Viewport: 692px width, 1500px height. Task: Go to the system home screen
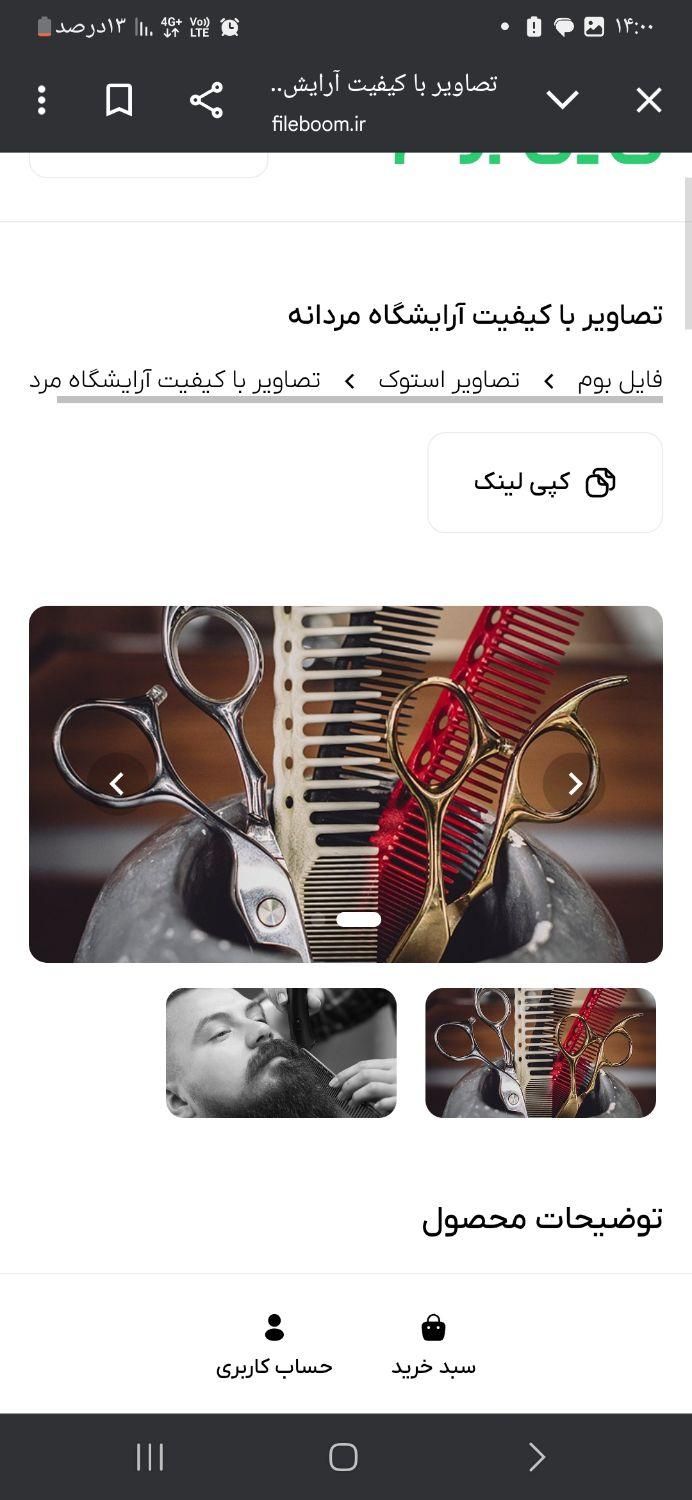343,1457
